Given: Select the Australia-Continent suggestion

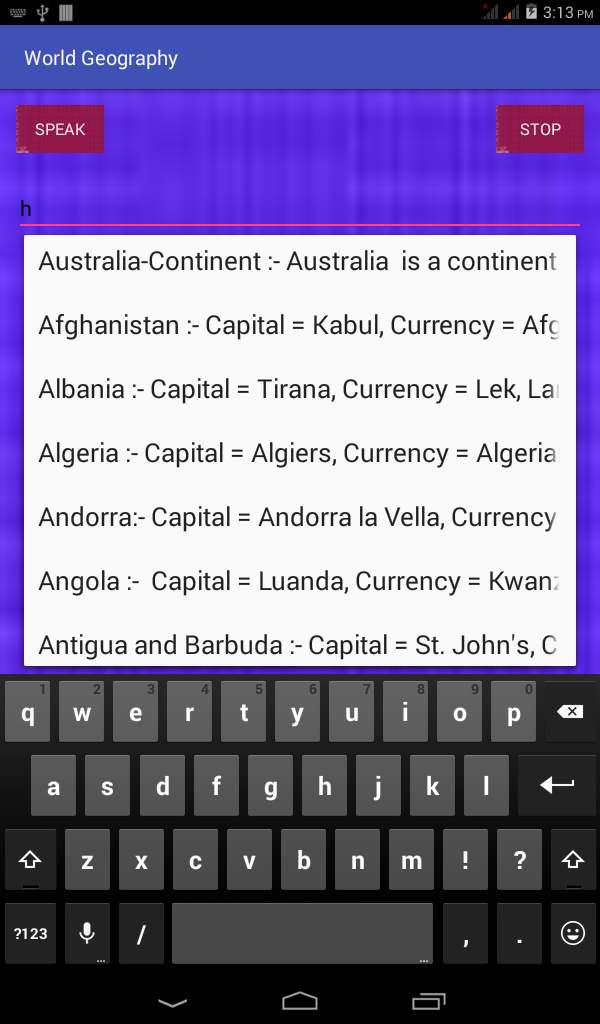Looking at the screenshot, I should click(x=299, y=262).
